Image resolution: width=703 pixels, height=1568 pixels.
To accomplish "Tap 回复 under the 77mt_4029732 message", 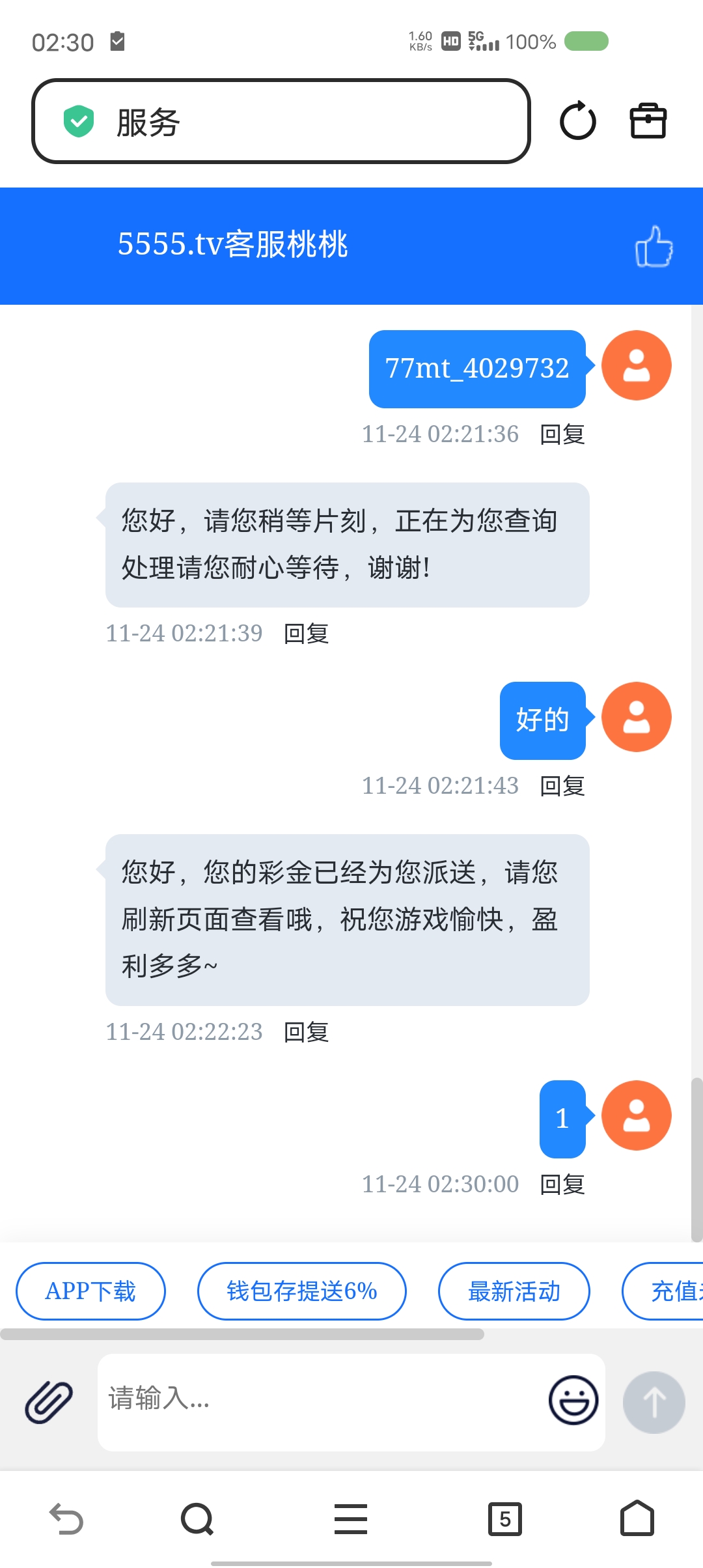I will (x=562, y=434).
